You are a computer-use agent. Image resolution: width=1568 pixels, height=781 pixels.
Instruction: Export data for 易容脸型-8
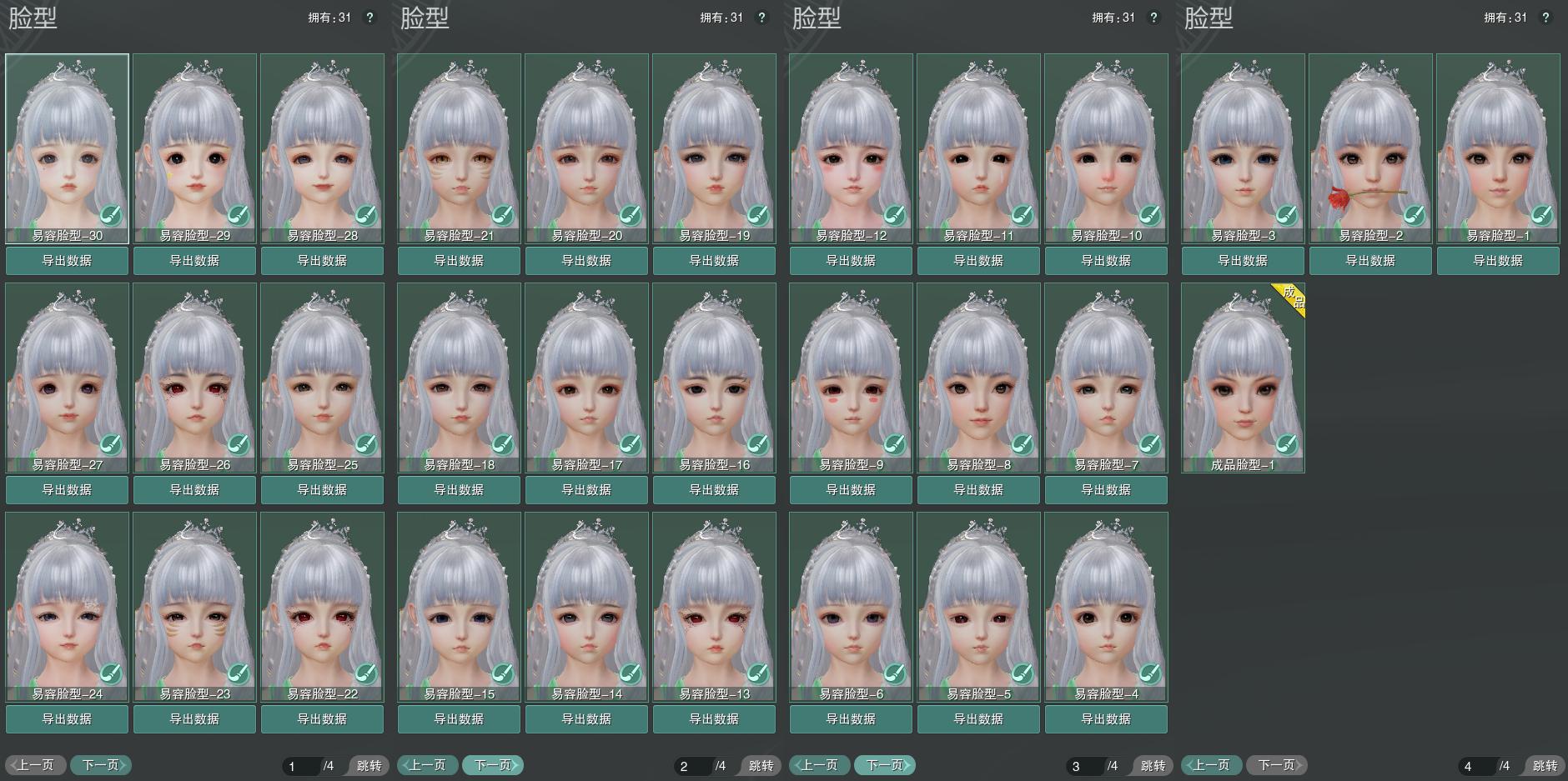pyautogui.click(x=978, y=490)
